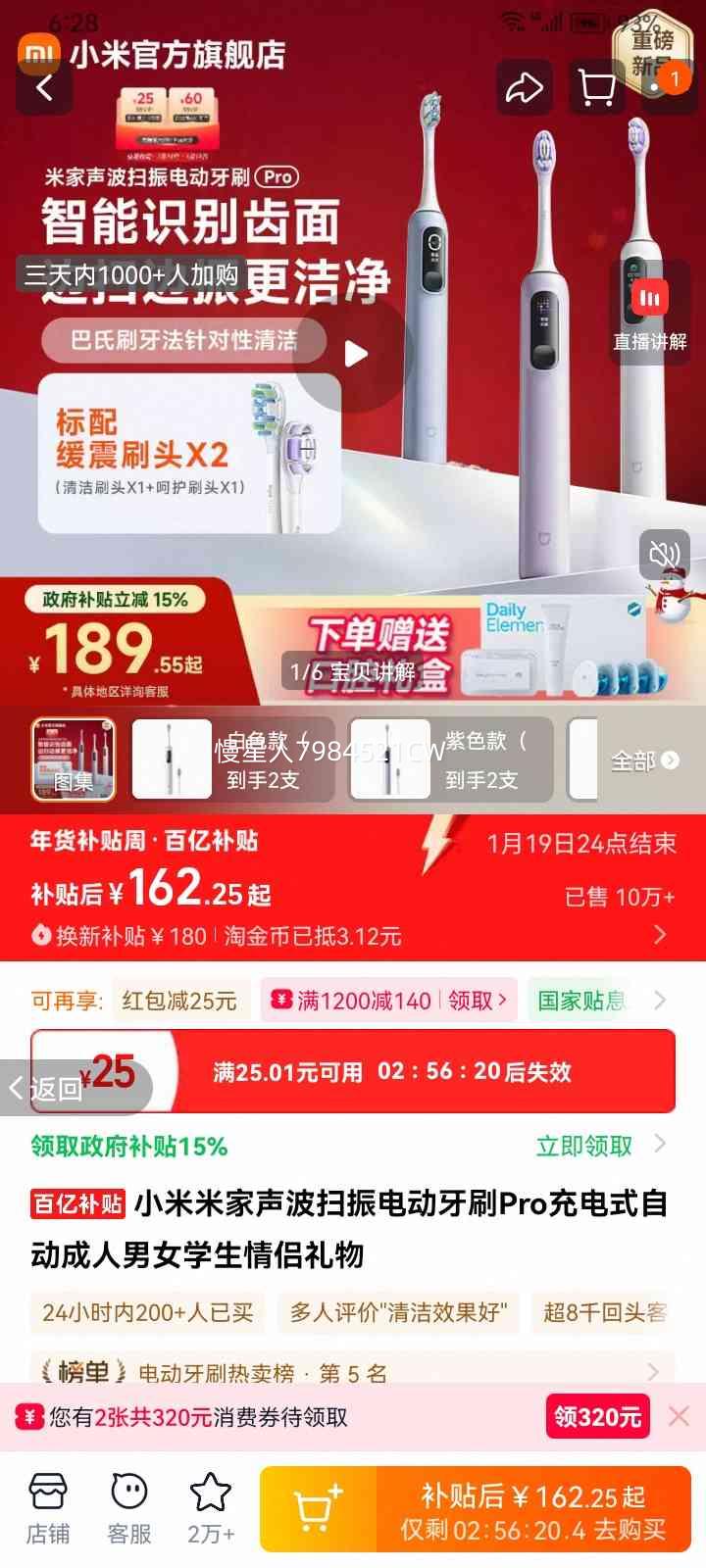Switch to the 图集 thumbnail tab

point(72,759)
